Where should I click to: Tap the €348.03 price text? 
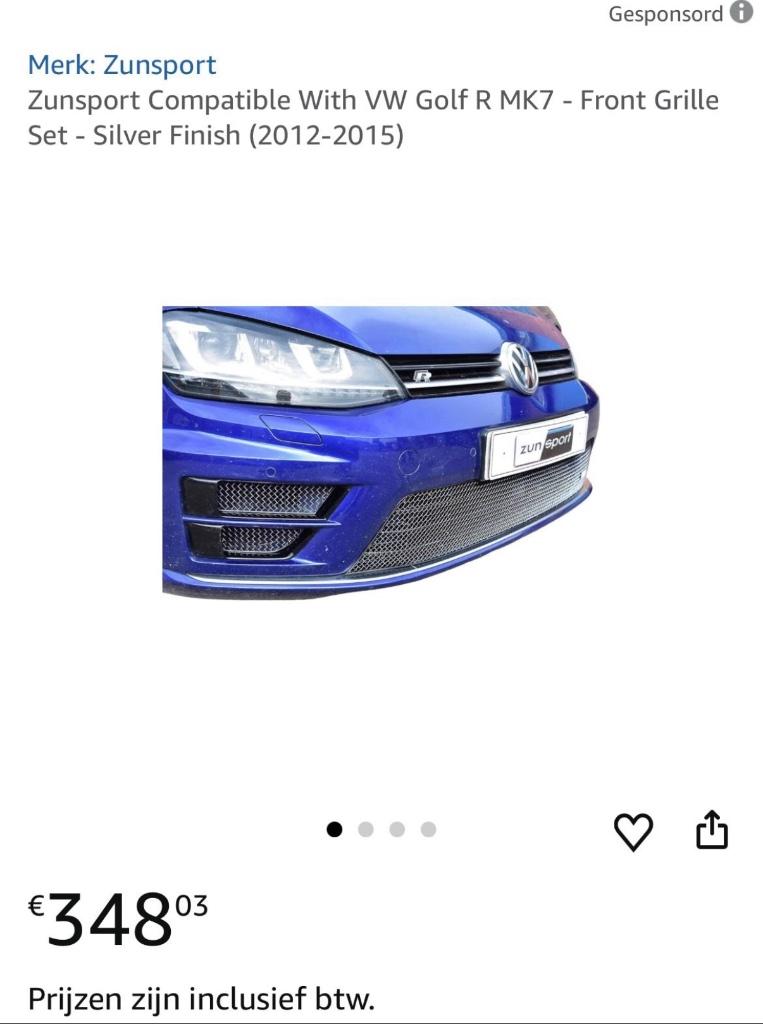click(x=113, y=915)
